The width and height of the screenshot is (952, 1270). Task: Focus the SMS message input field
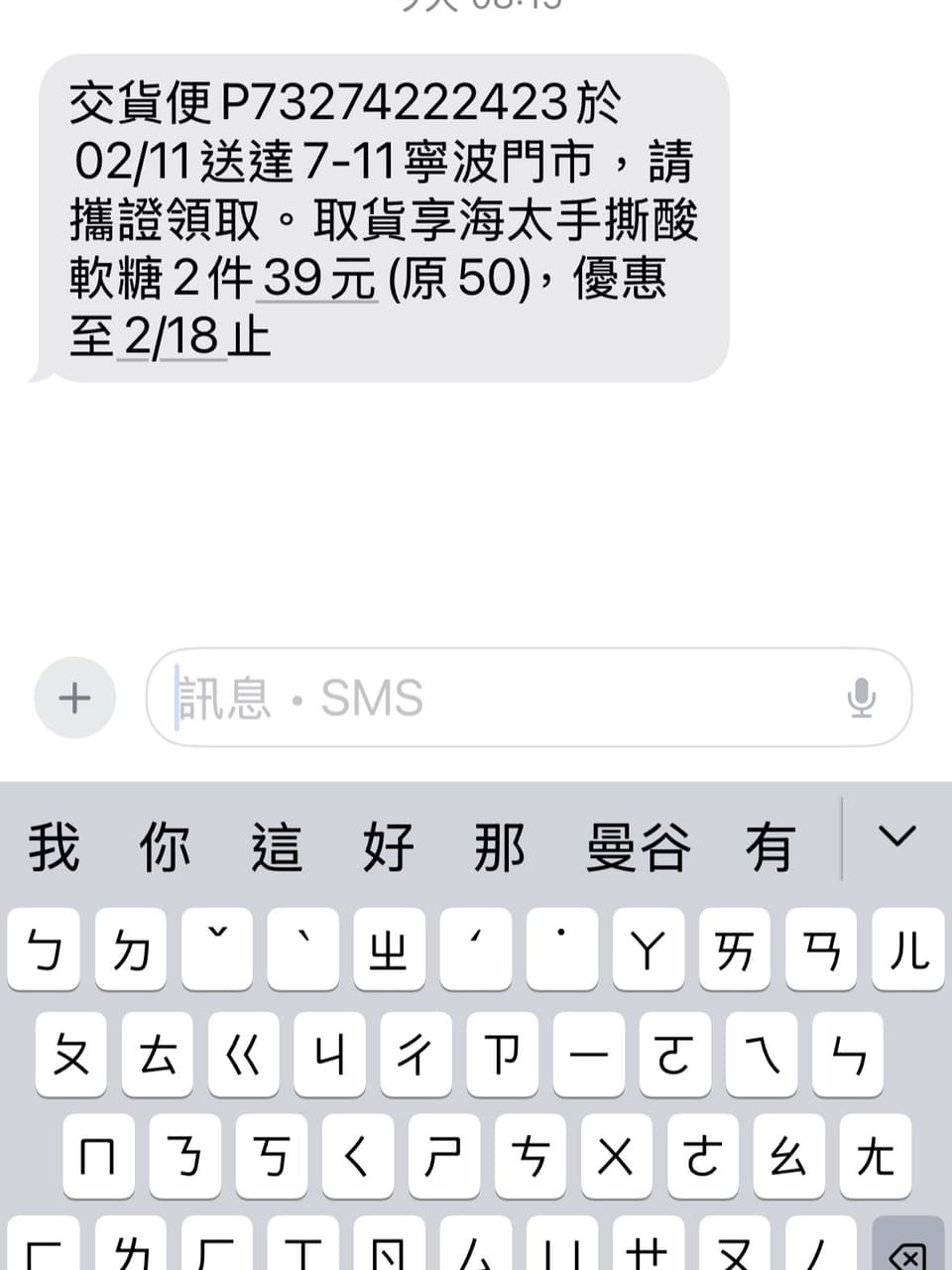(496, 698)
